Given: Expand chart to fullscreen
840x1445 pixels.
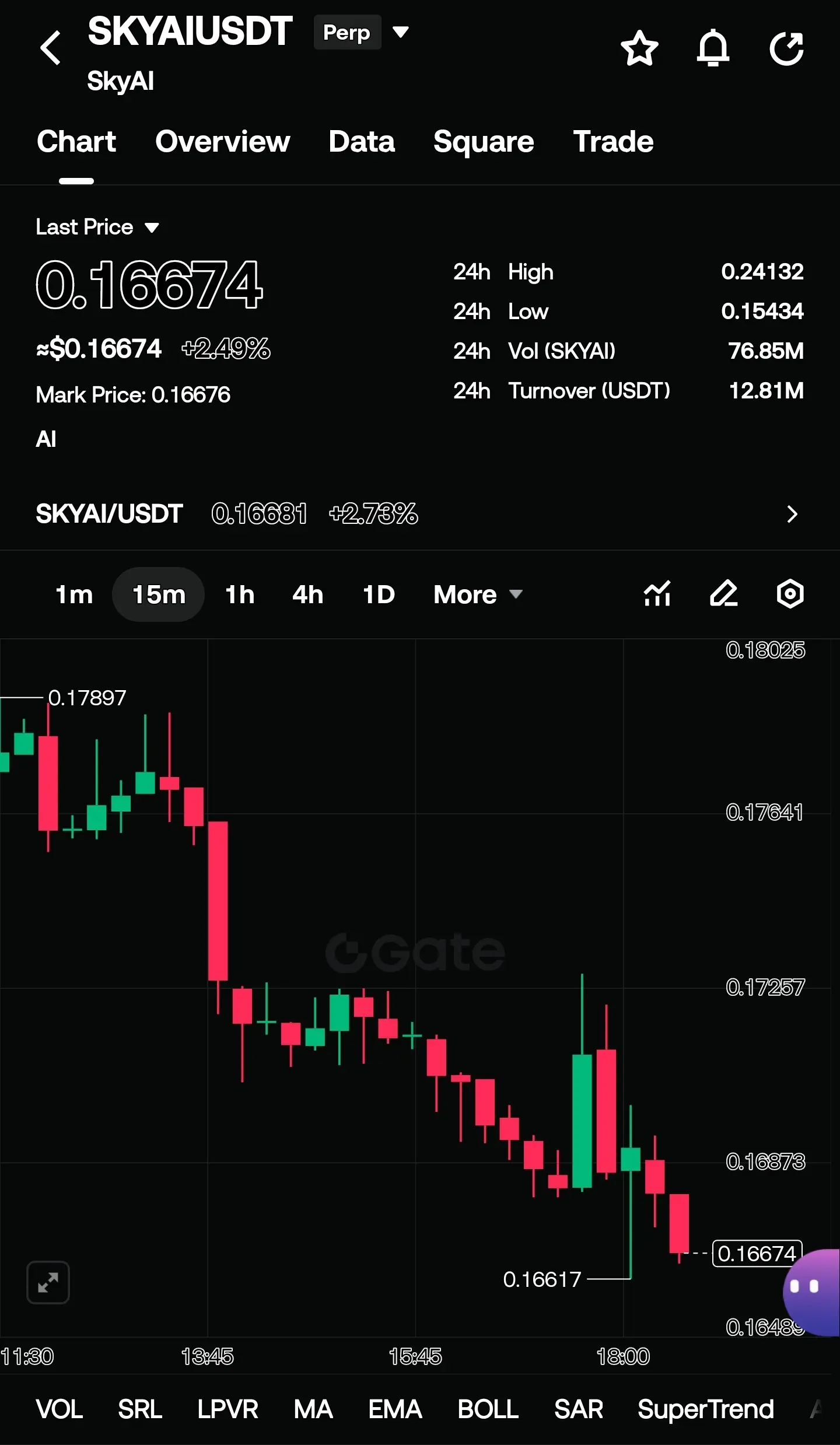Looking at the screenshot, I should 48,1282.
